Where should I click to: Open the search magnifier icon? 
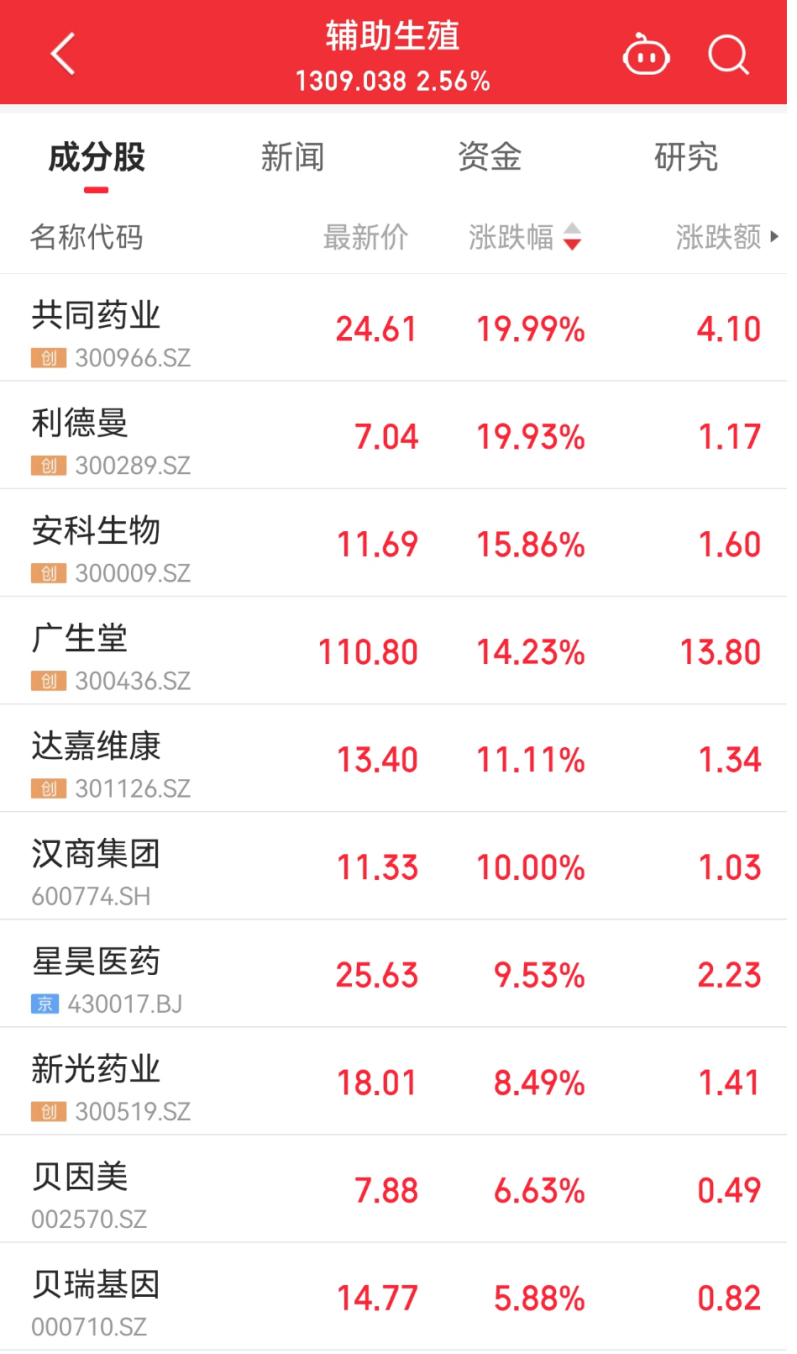(x=729, y=54)
